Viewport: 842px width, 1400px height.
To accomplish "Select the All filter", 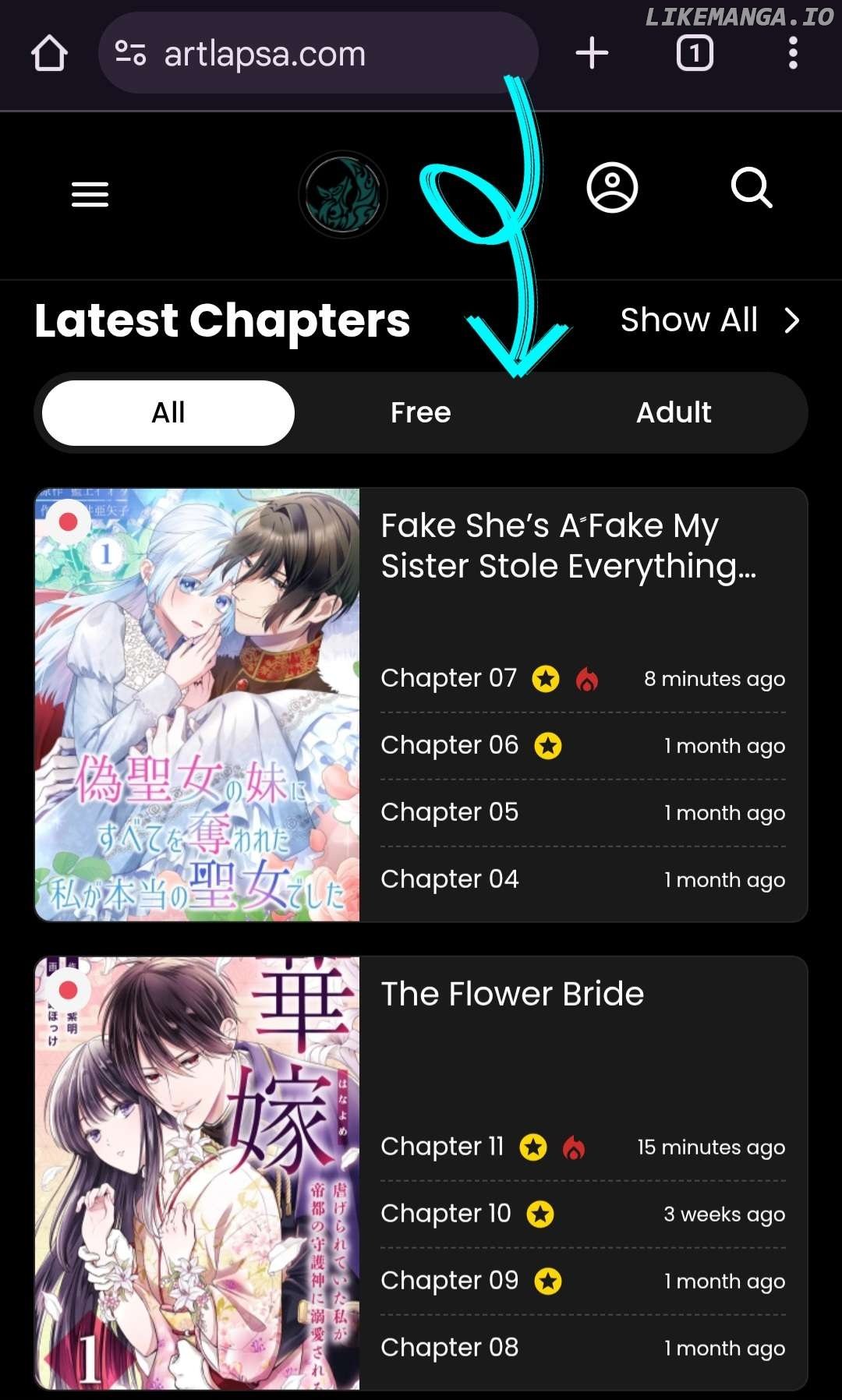I will pyautogui.click(x=168, y=412).
